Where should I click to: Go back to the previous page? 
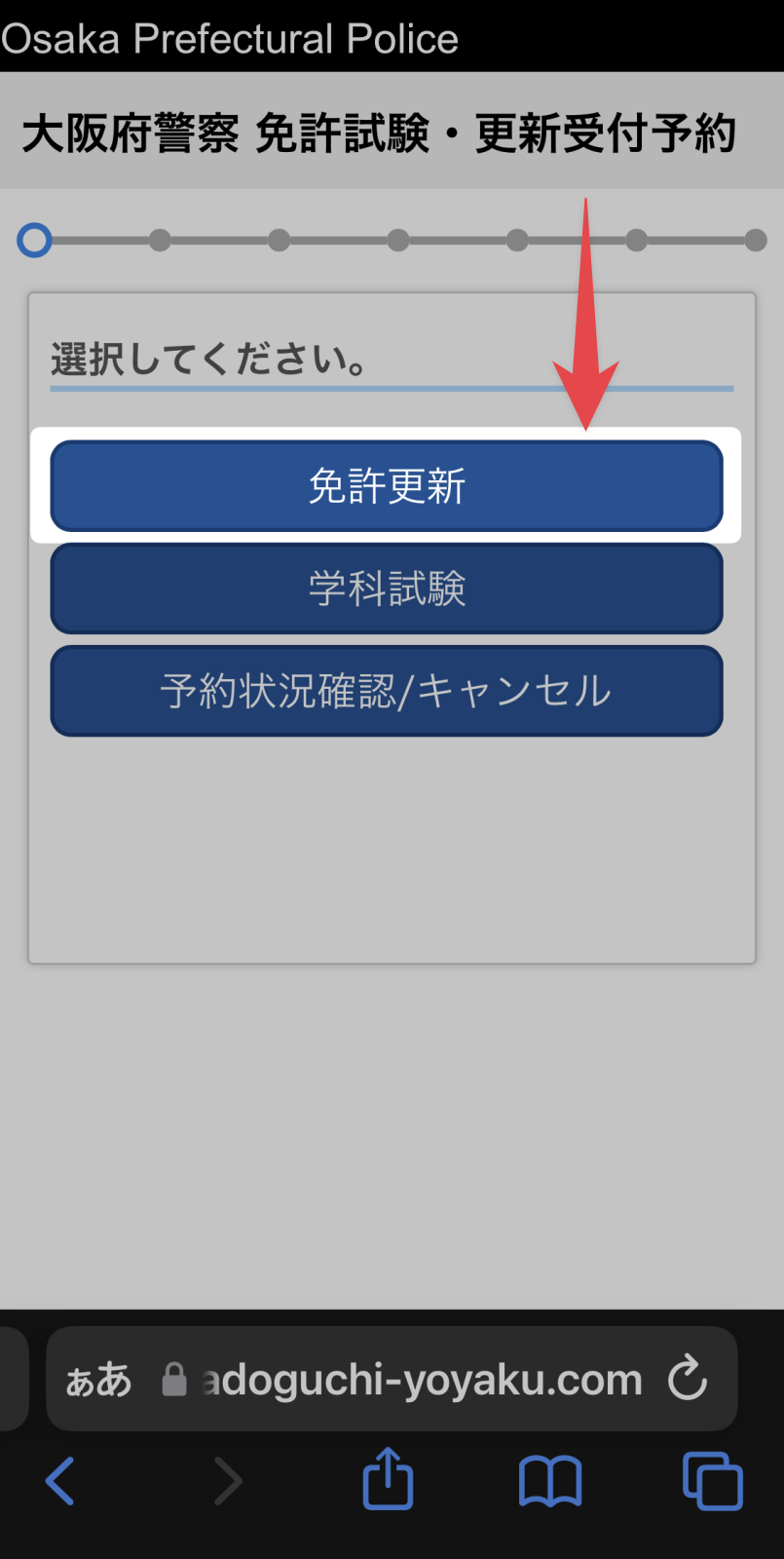pos(60,1481)
